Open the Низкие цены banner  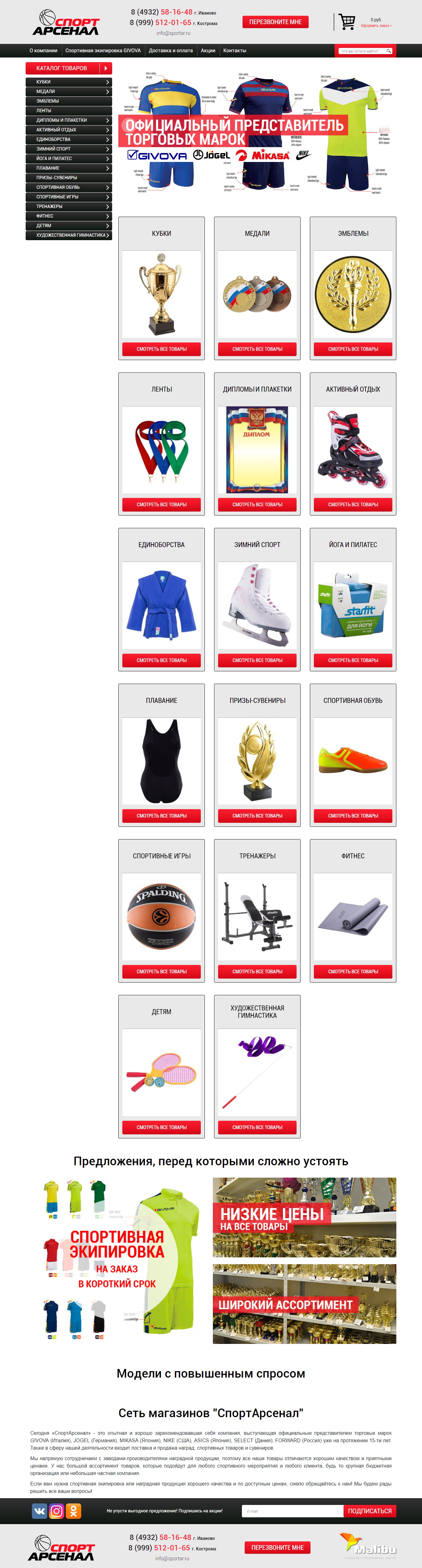point(304,1217)
